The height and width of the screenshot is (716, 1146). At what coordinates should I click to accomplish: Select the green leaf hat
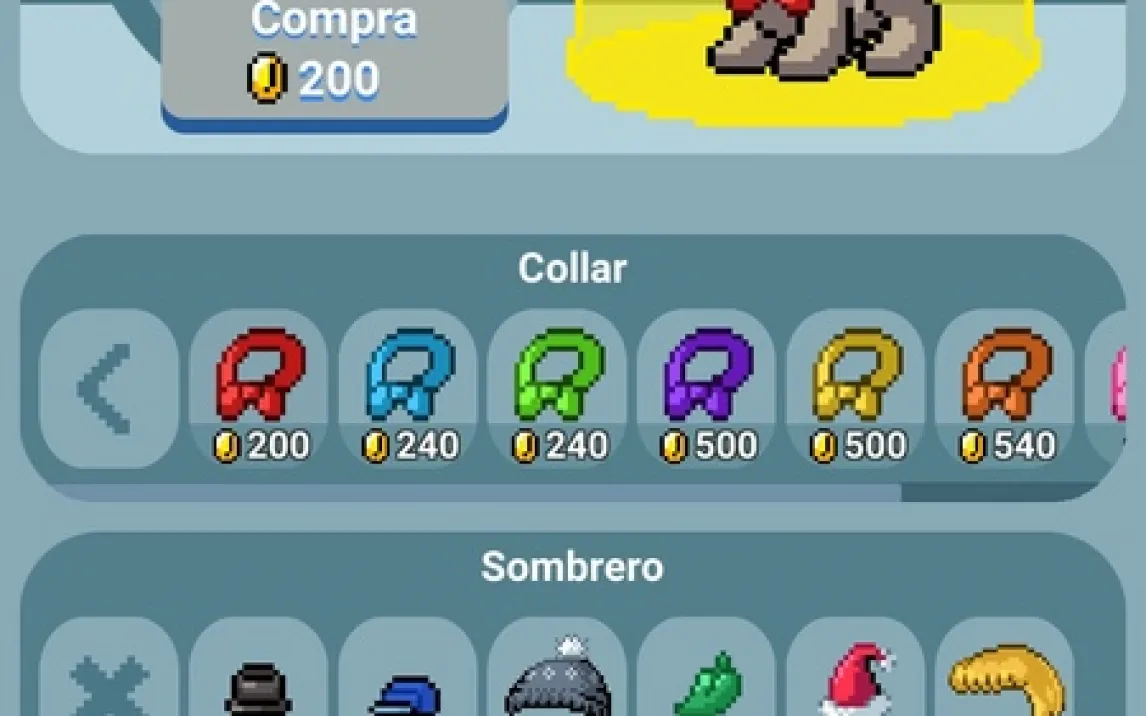(x=707, y=682)
